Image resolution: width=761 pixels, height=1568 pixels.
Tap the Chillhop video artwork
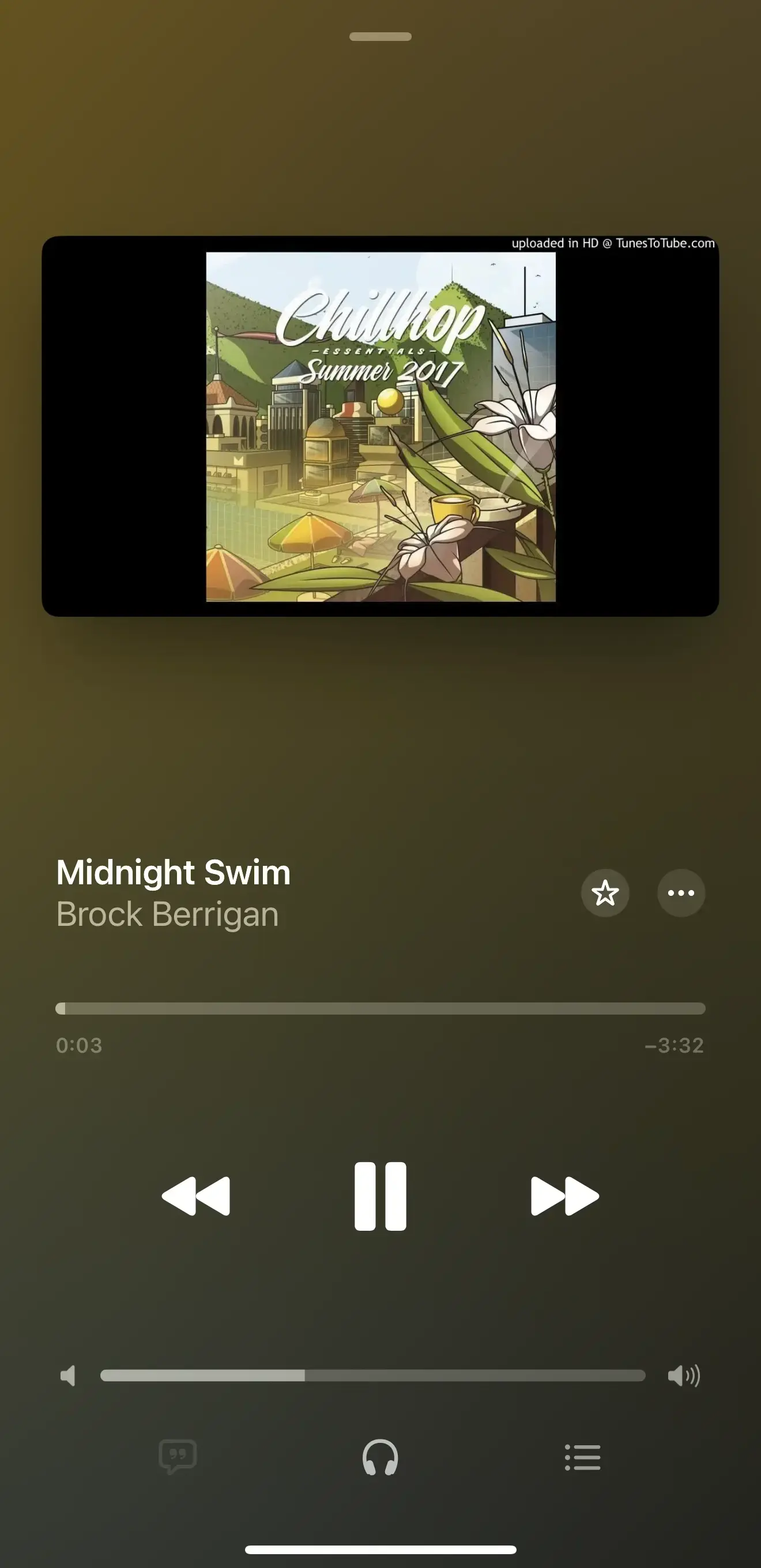380,426
